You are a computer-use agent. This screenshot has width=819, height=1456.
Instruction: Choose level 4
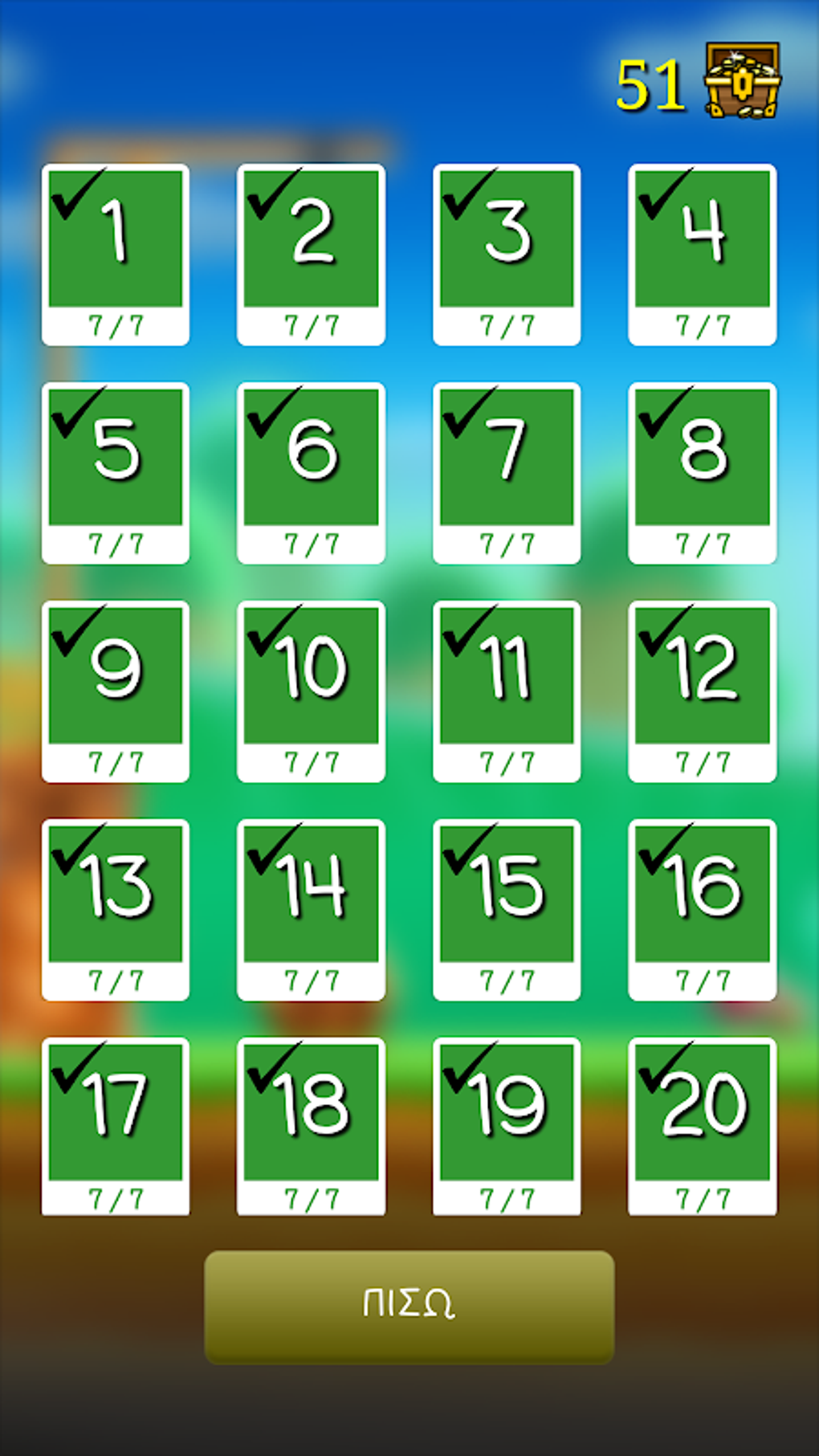point(702,254)
